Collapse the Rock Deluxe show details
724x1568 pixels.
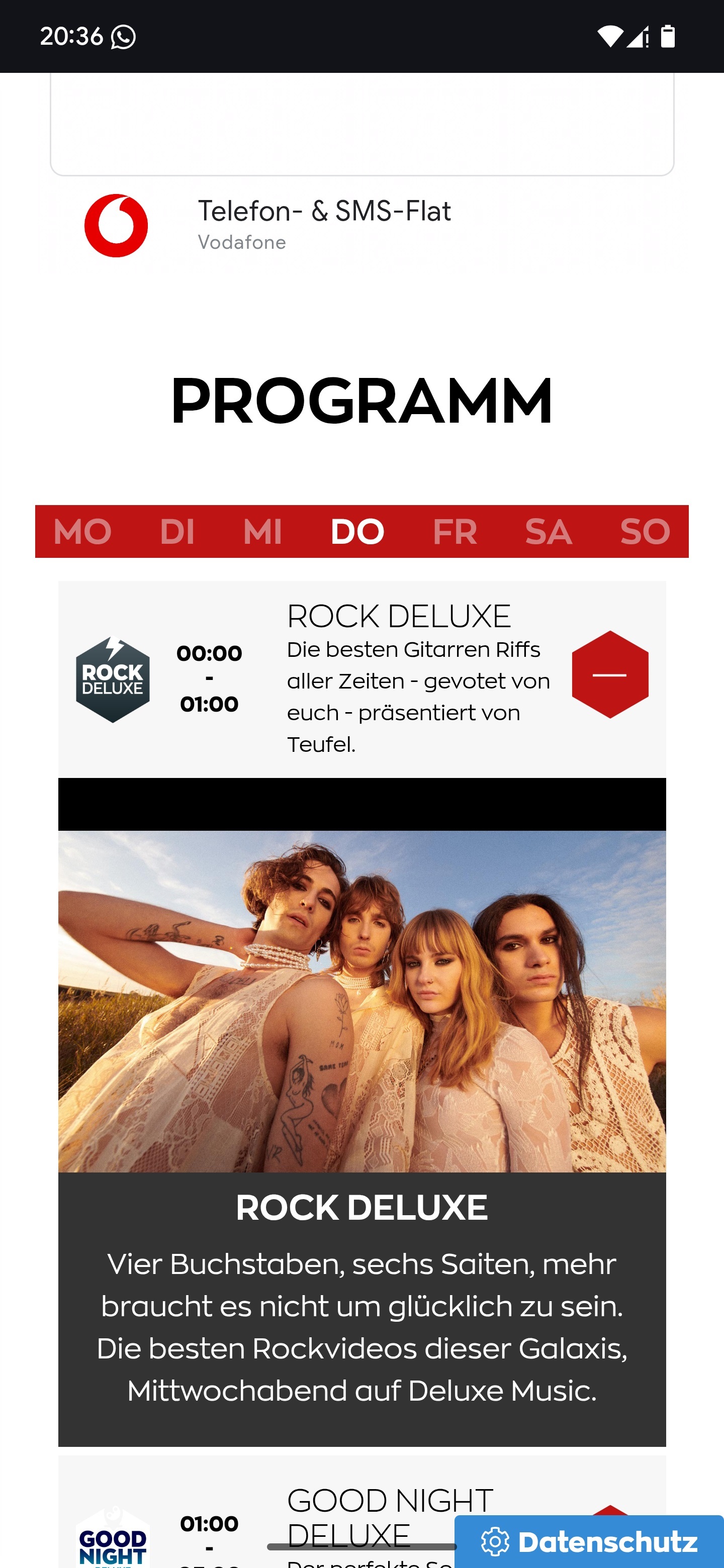(609, 674)
